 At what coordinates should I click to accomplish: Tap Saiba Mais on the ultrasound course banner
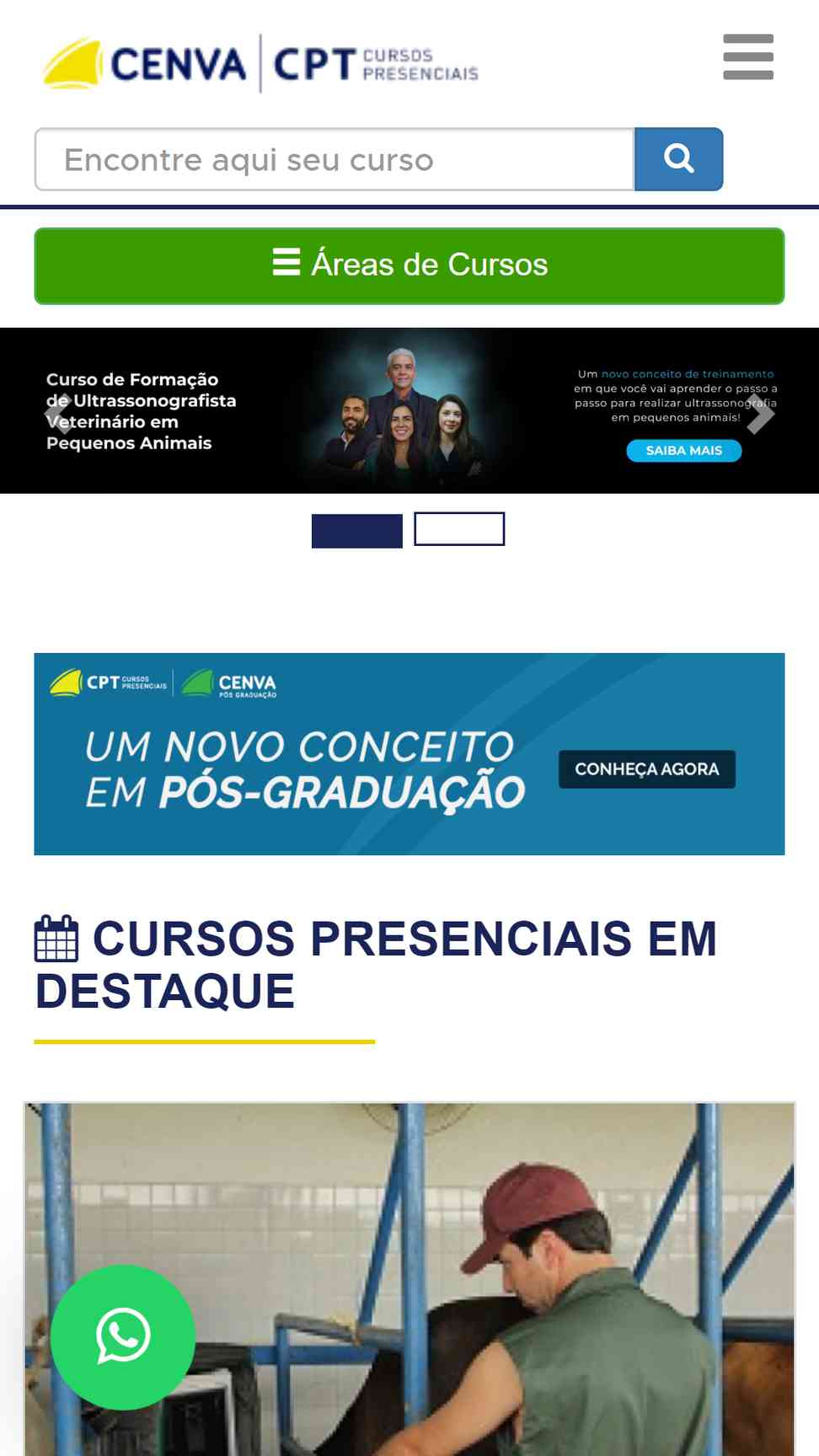684,451
